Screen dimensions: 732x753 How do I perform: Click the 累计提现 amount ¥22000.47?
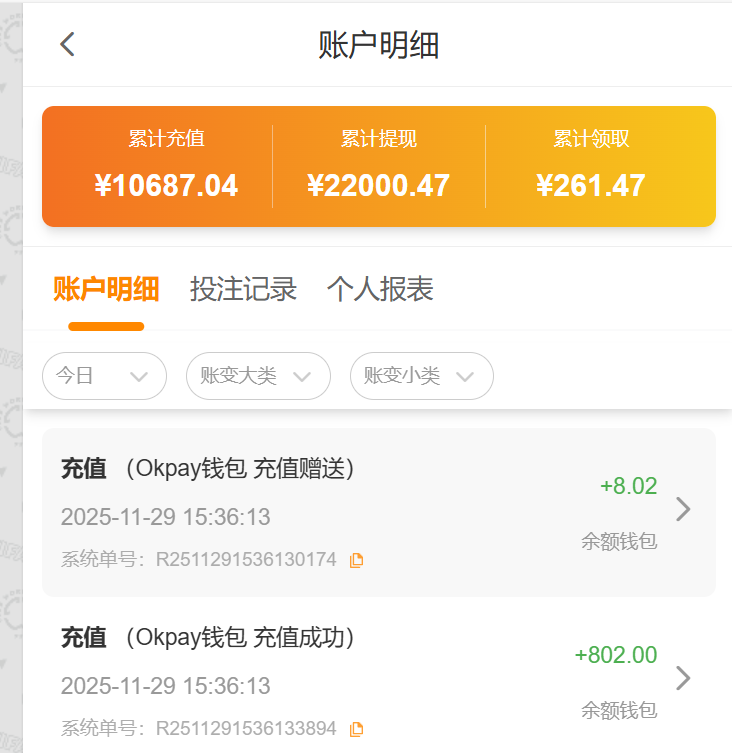coord(379,185)
